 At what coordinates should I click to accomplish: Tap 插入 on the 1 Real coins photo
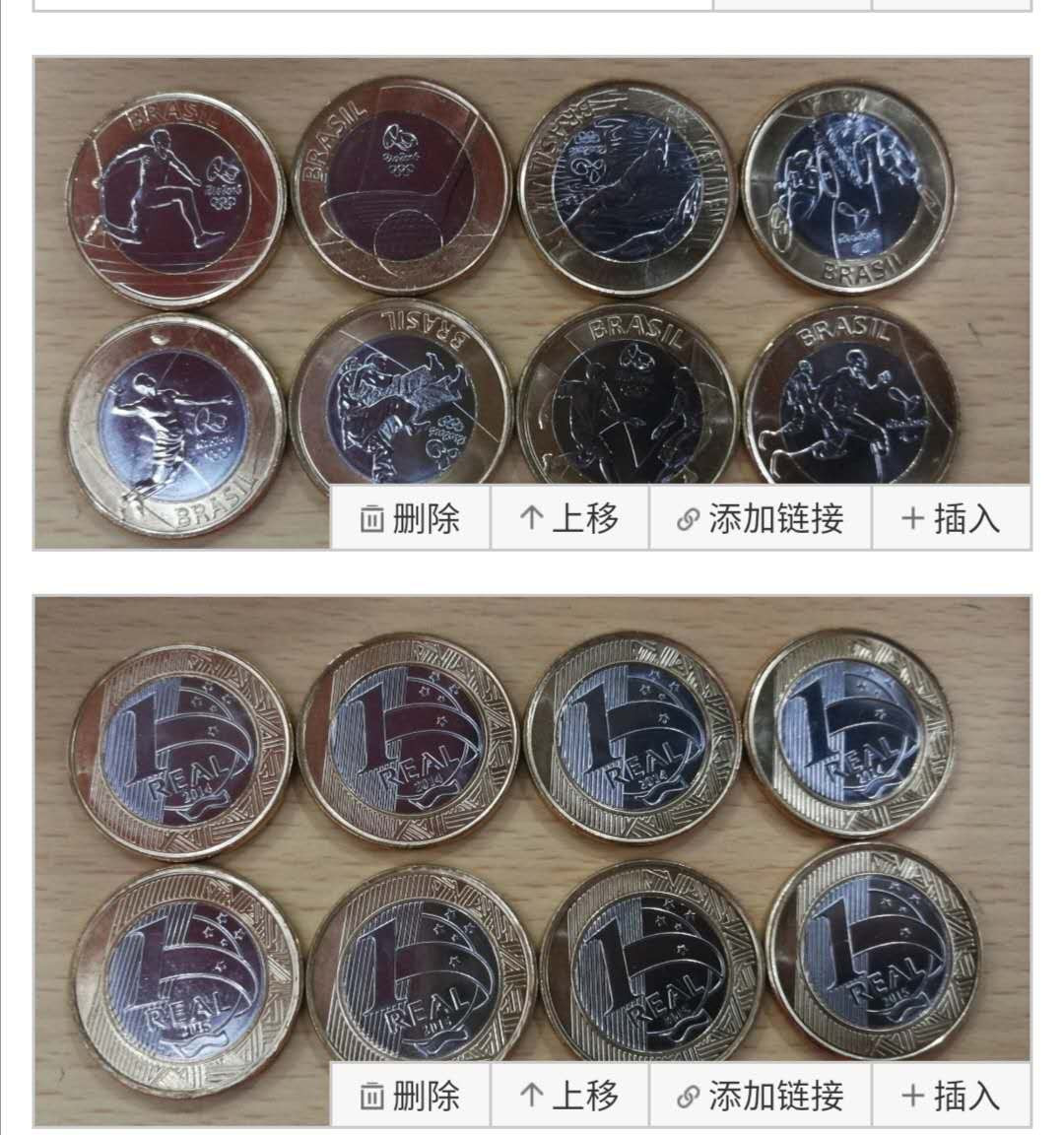click(951, 1096)
